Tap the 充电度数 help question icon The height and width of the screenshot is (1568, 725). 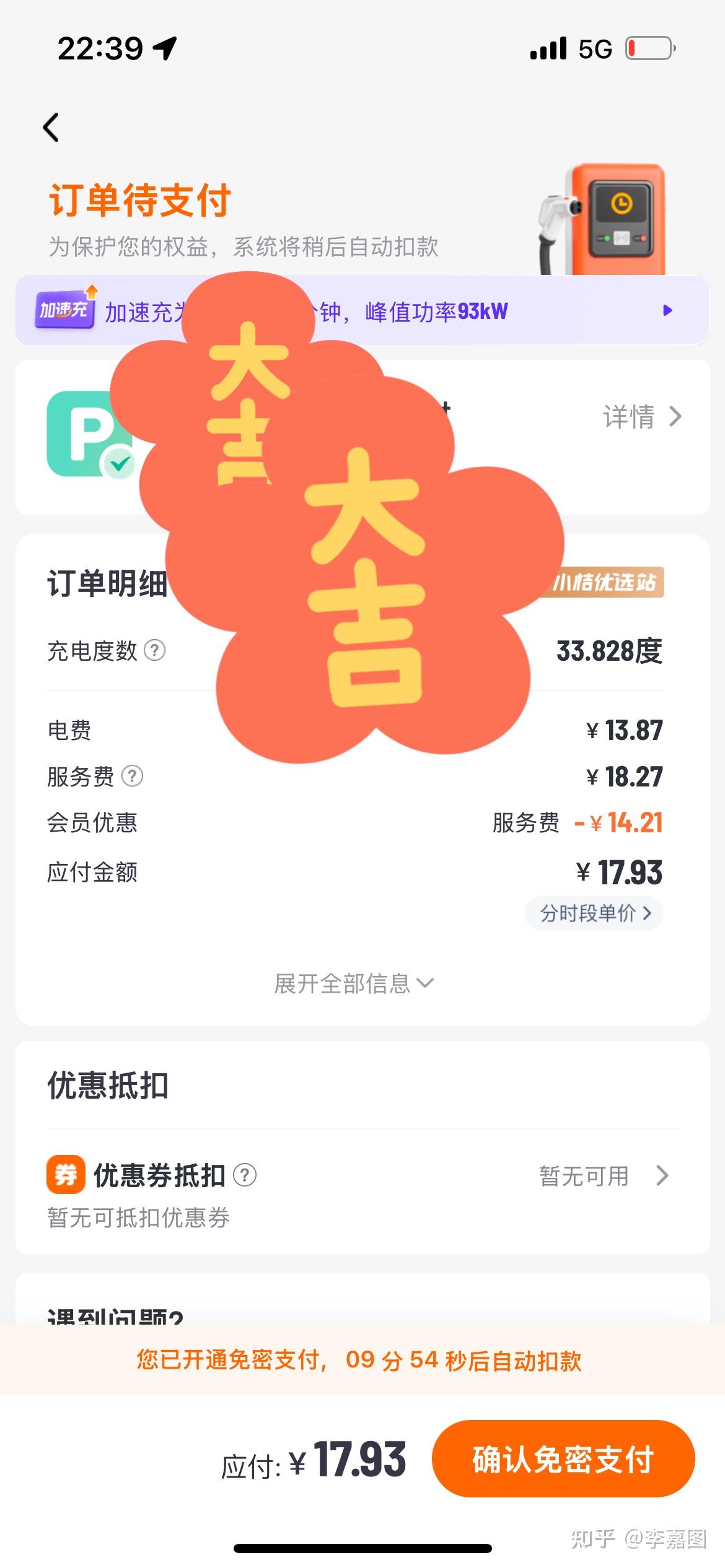(x=154, y=650)
